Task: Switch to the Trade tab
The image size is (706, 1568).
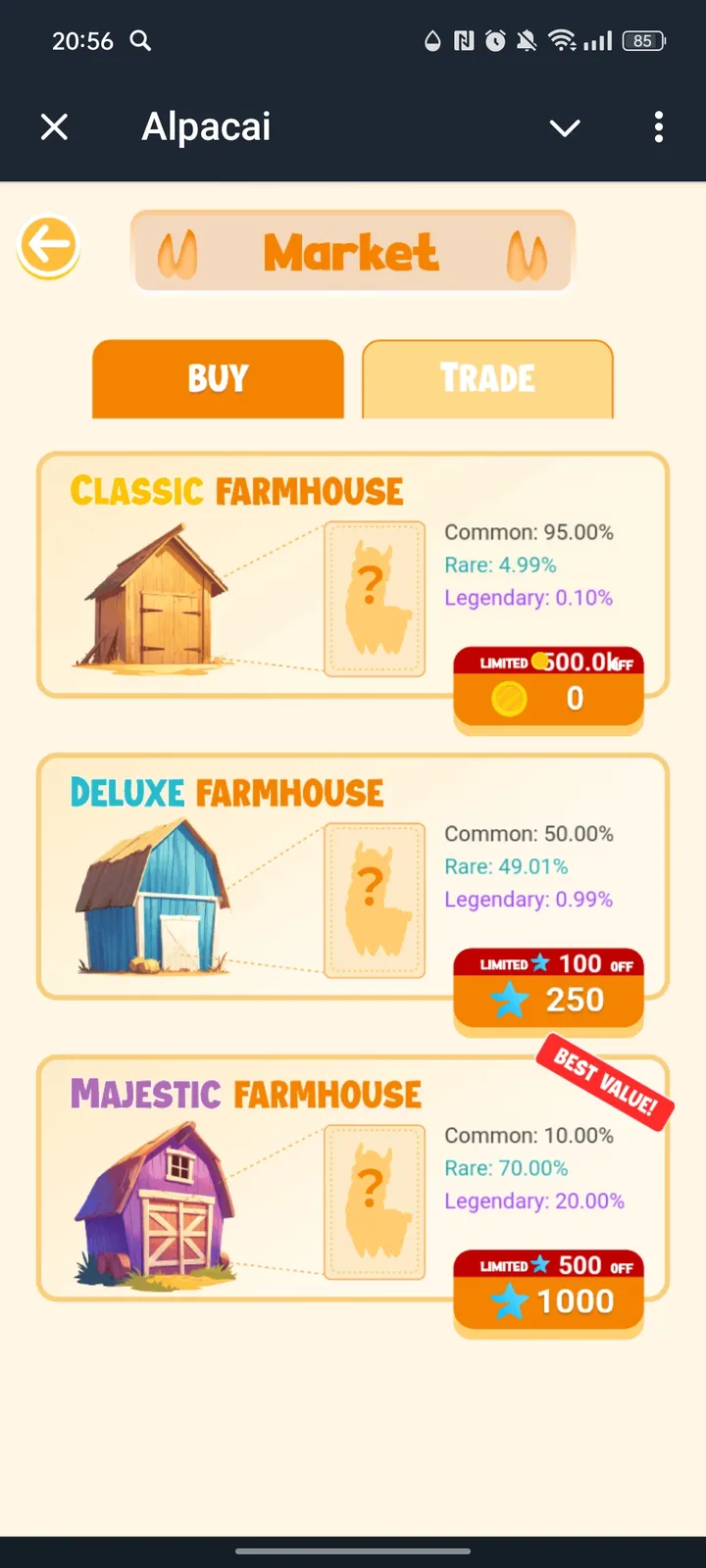Action: [x=487, y=379]
